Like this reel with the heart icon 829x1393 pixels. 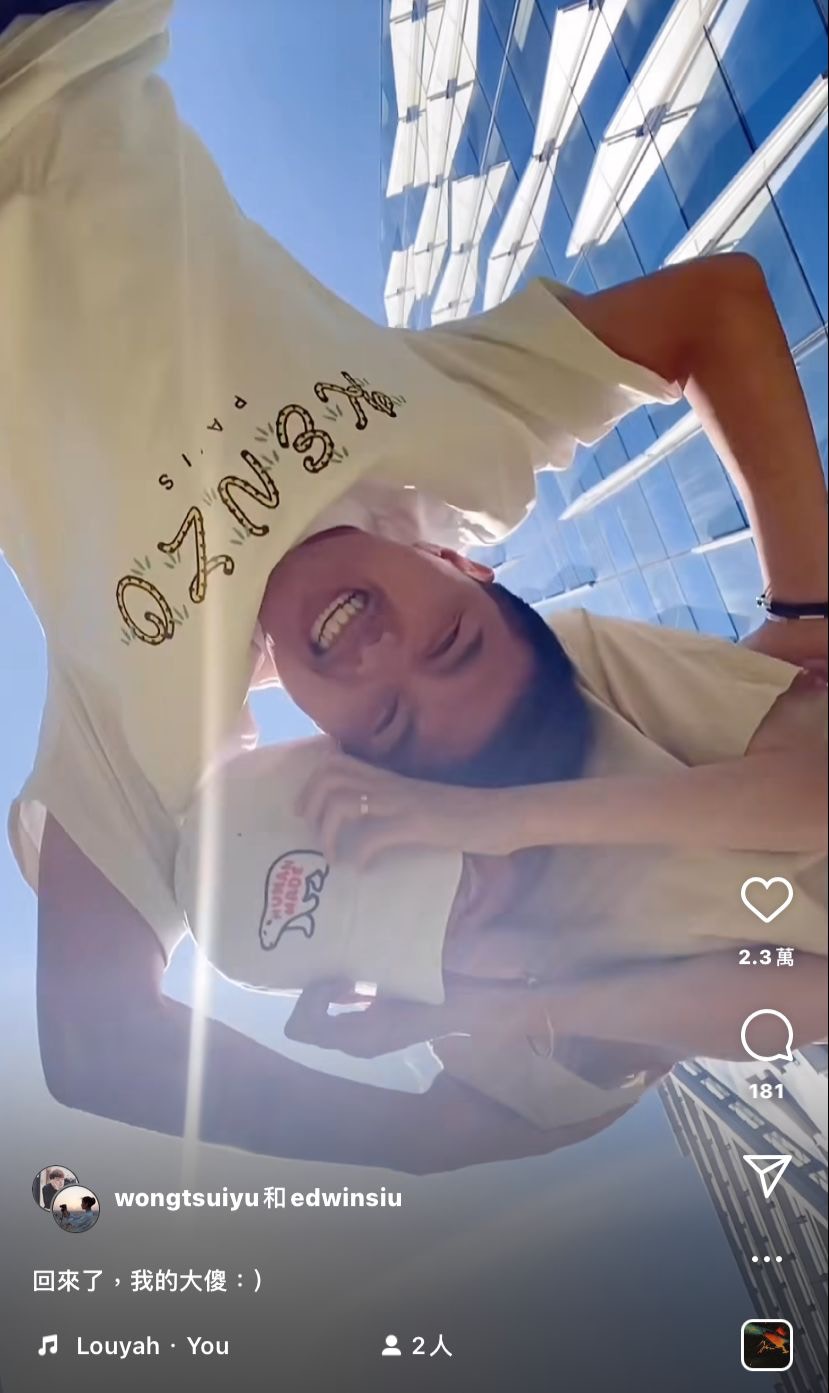click(766, 899)
